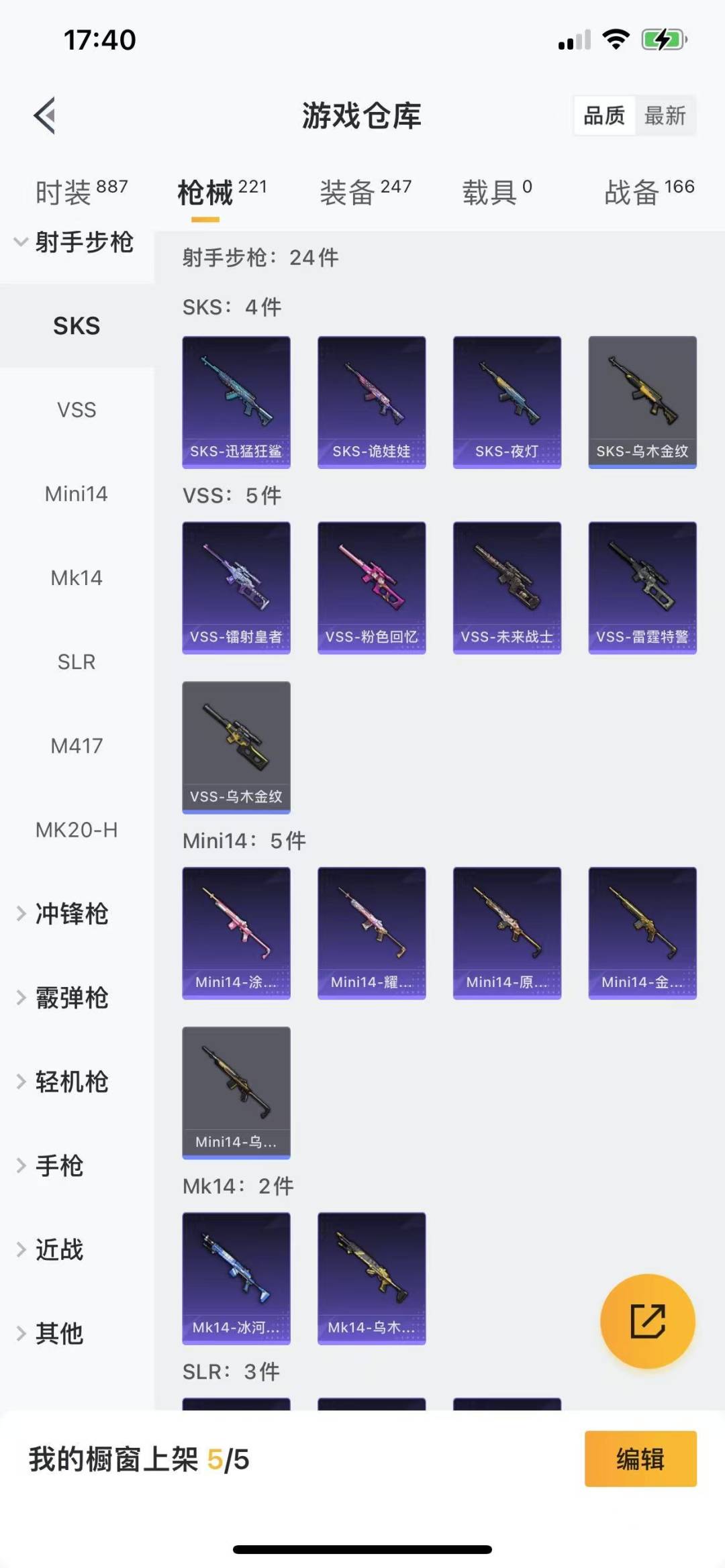
Task: Switch to the 时装 tab
Action: click(81, 193)
